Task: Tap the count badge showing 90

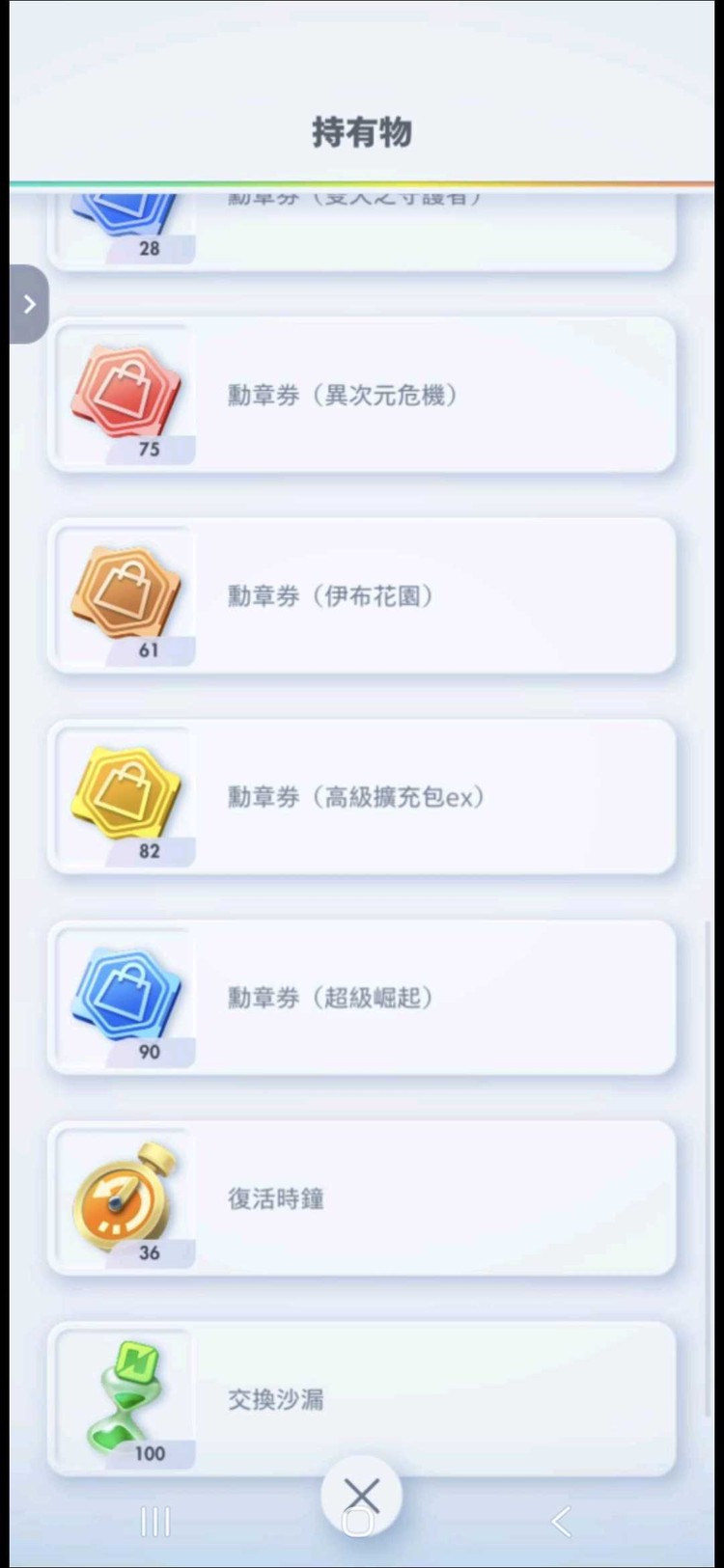Action: (151, 1052)
